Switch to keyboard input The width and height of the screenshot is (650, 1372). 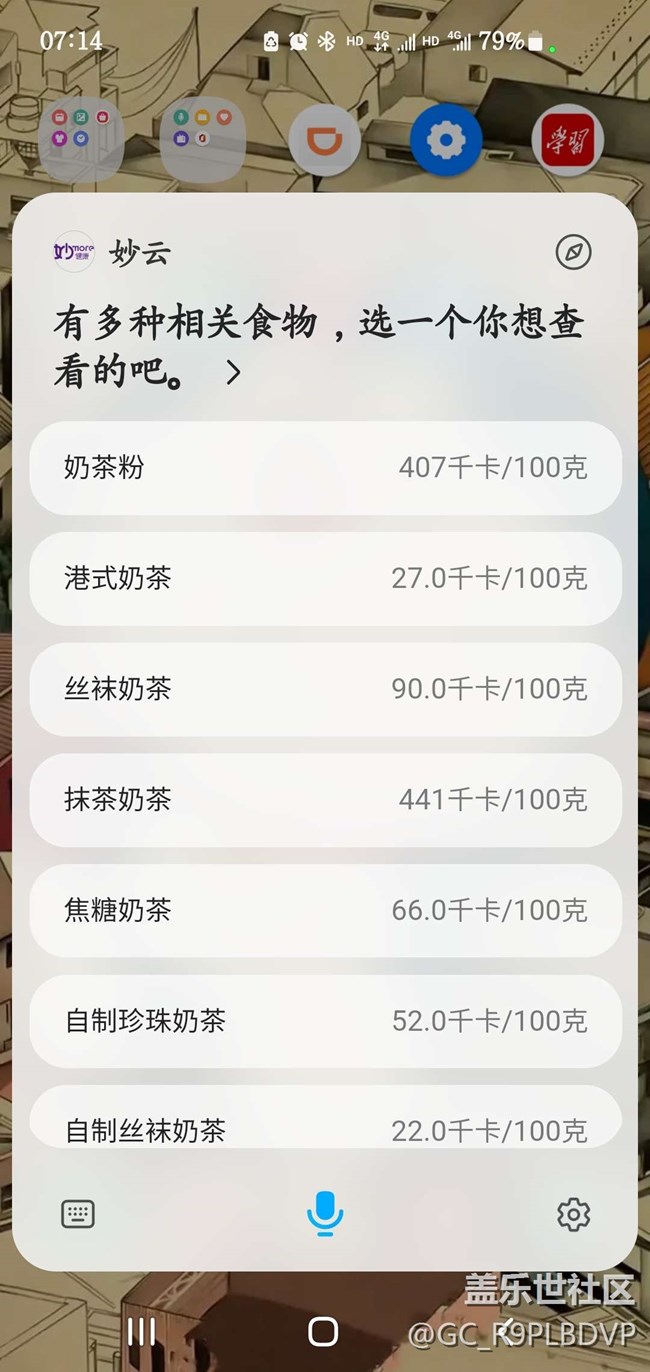(78, 1214)
